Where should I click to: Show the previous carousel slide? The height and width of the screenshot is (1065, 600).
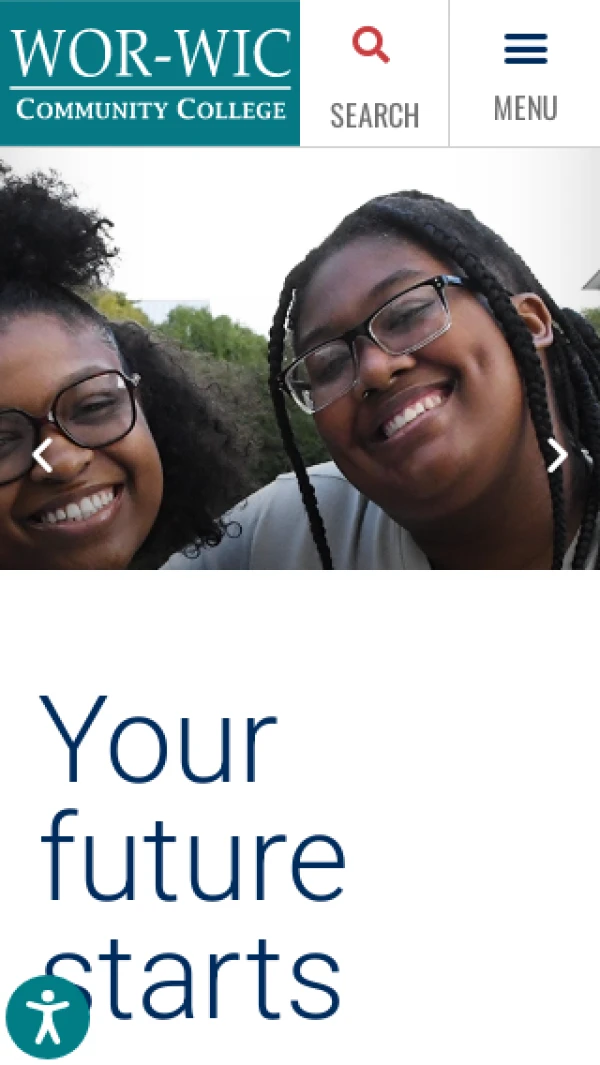pos(42,456)
